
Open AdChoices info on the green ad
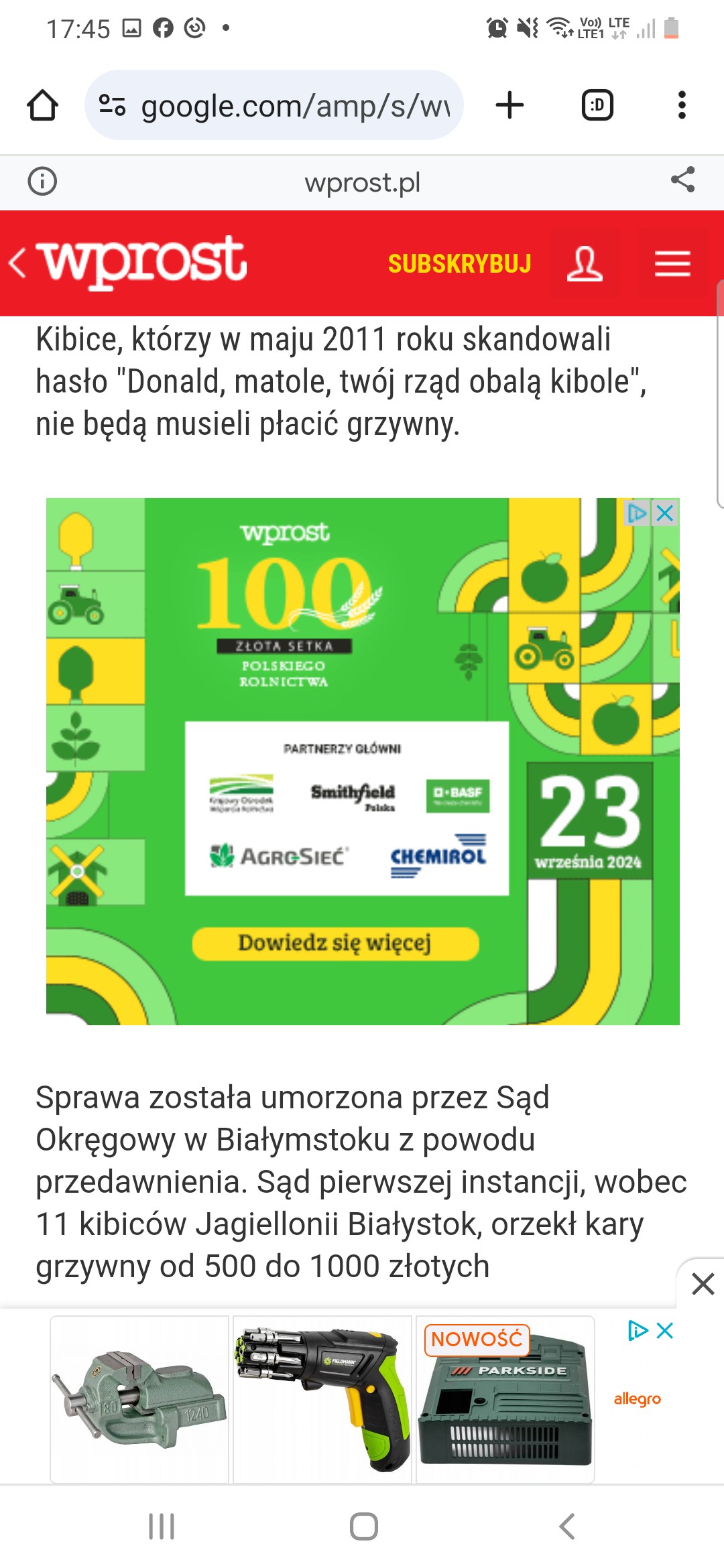tap(637, 514)
